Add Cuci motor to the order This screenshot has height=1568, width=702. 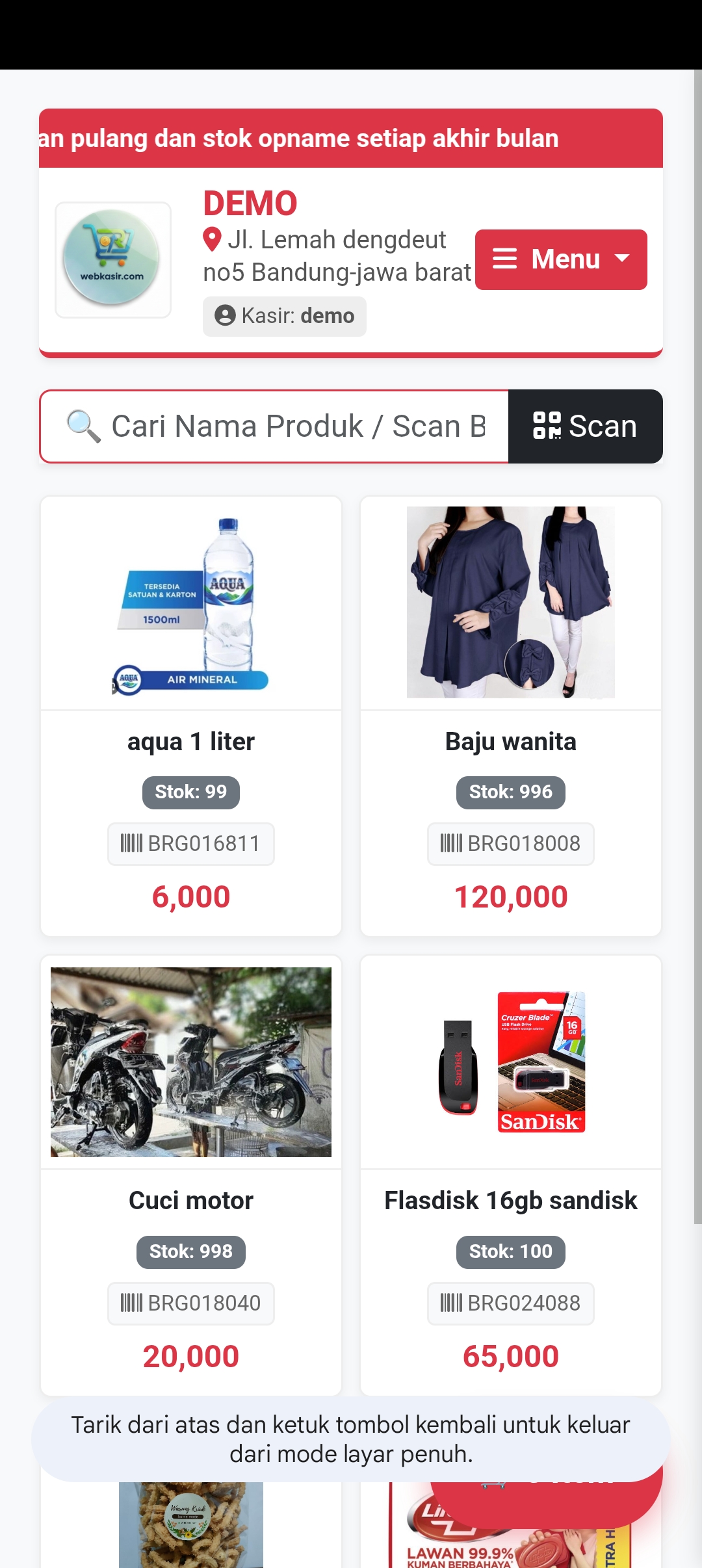[x=191, y=1174]
